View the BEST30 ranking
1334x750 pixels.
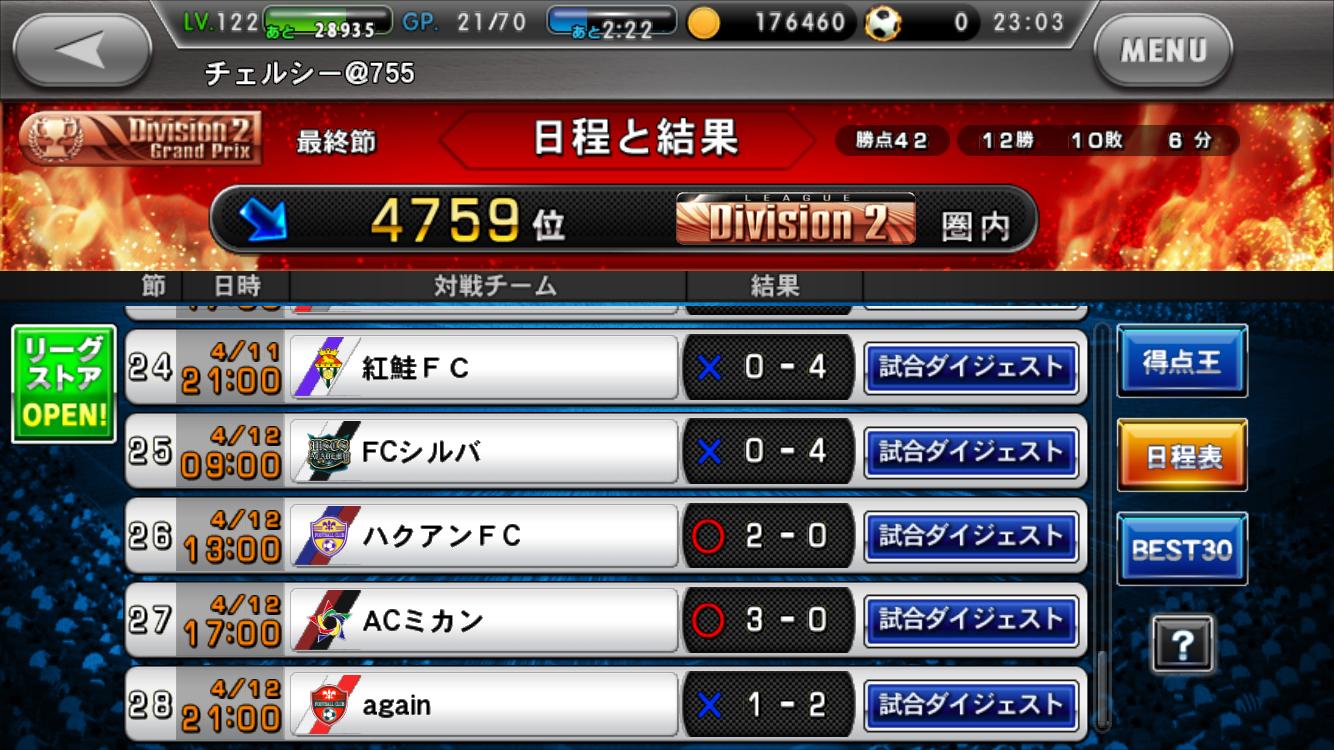coord(1182,549)
